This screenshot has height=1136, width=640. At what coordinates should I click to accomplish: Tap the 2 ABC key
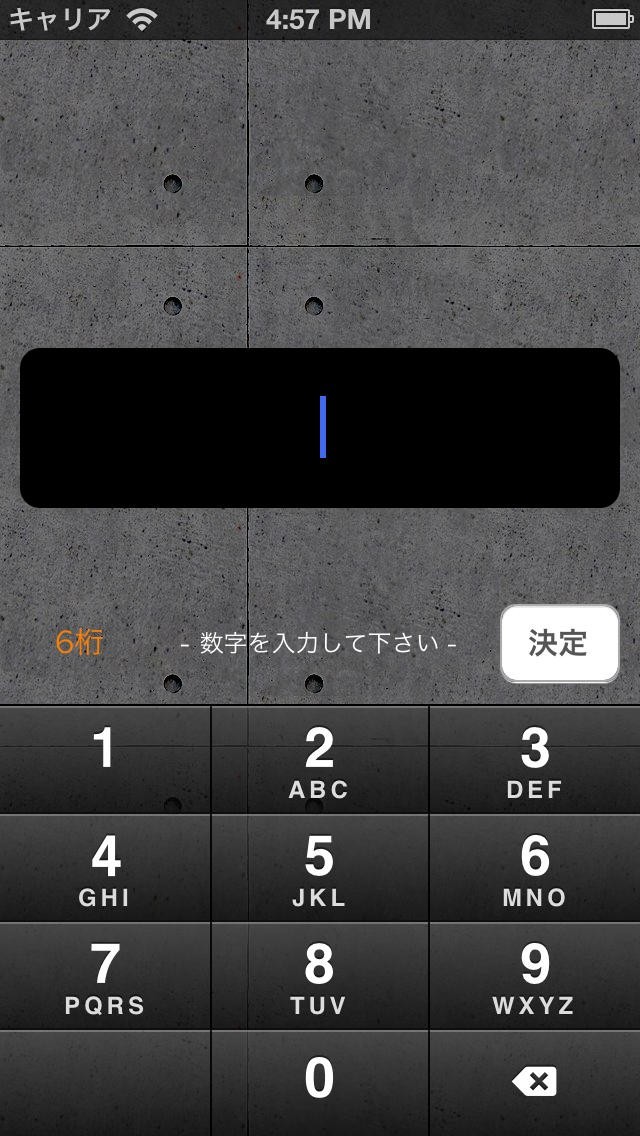[320, 759]
